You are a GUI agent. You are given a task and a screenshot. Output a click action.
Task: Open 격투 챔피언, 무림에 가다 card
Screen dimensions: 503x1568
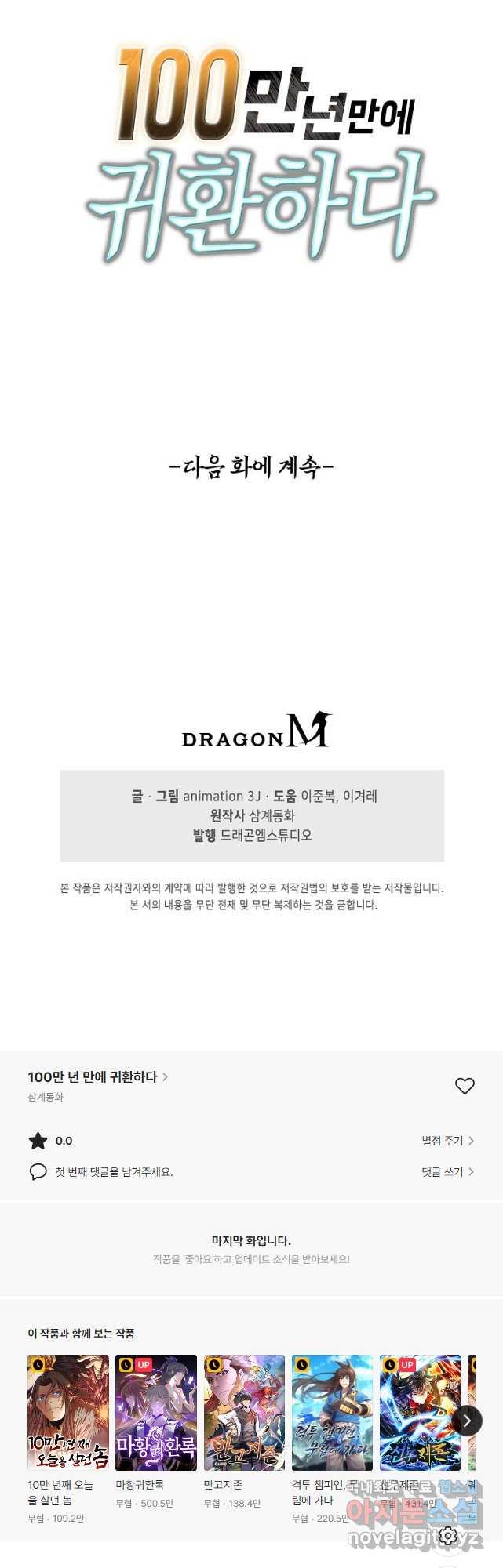[332, 1412]
